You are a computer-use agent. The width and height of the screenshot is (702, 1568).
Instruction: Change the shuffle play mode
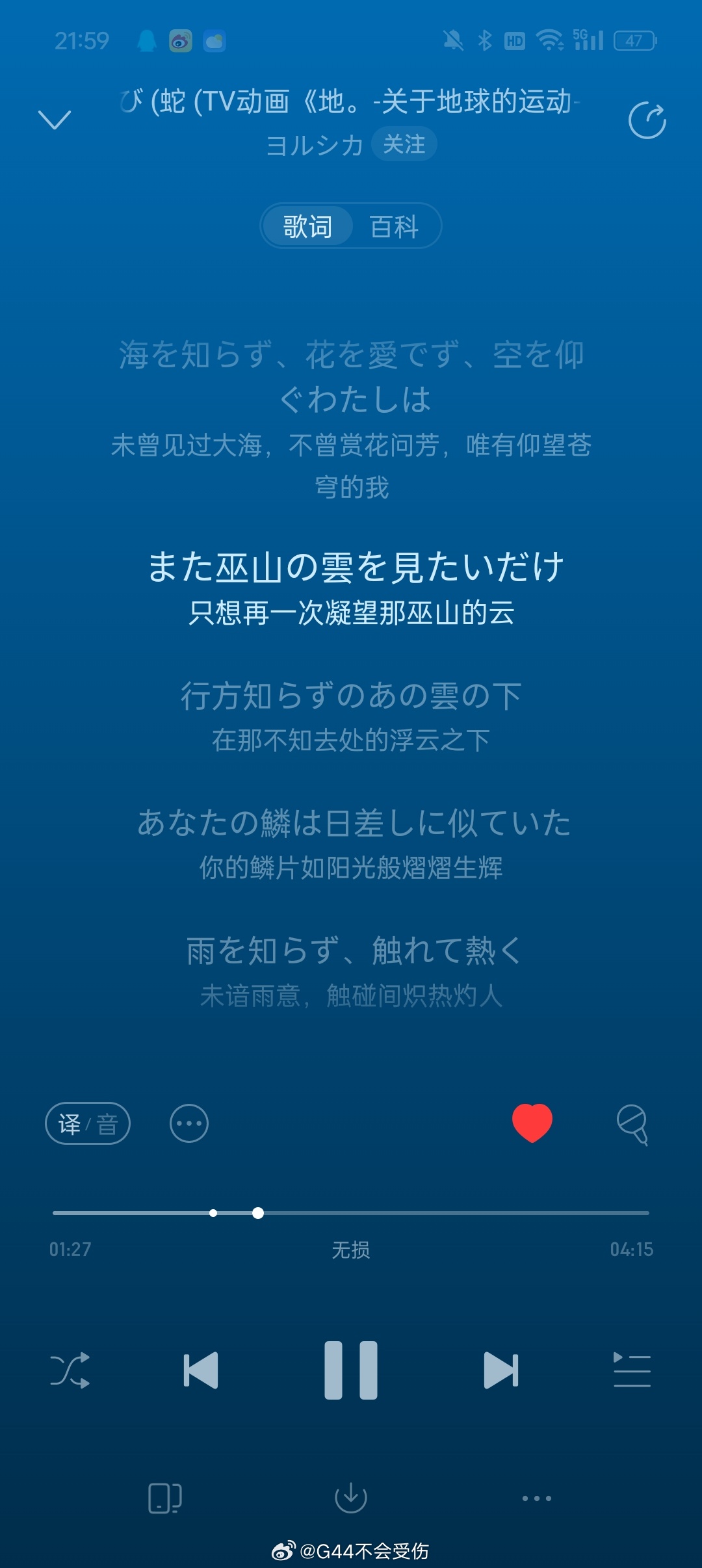(x=70, y=1370)
